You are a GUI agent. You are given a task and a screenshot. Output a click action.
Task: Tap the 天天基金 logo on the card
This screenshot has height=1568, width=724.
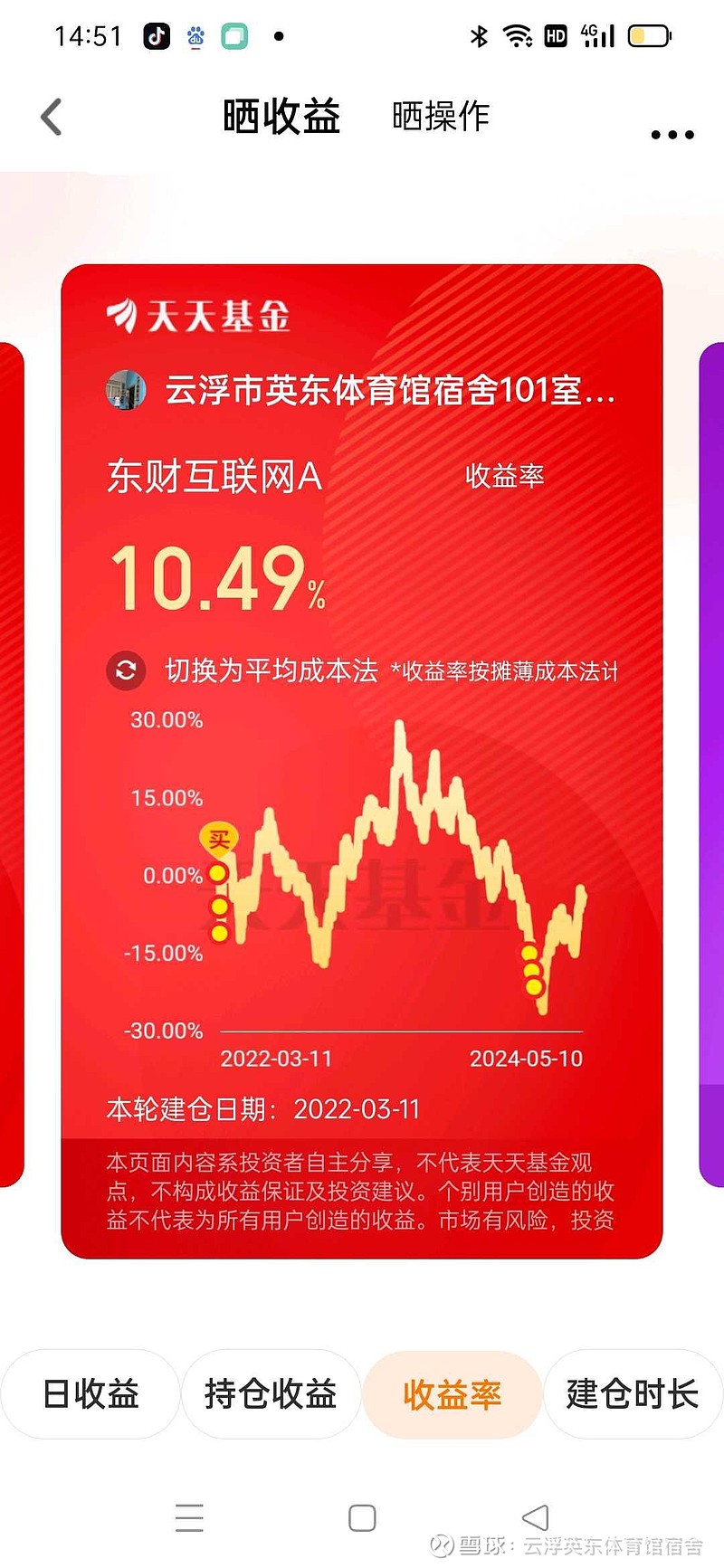point(199,318)
